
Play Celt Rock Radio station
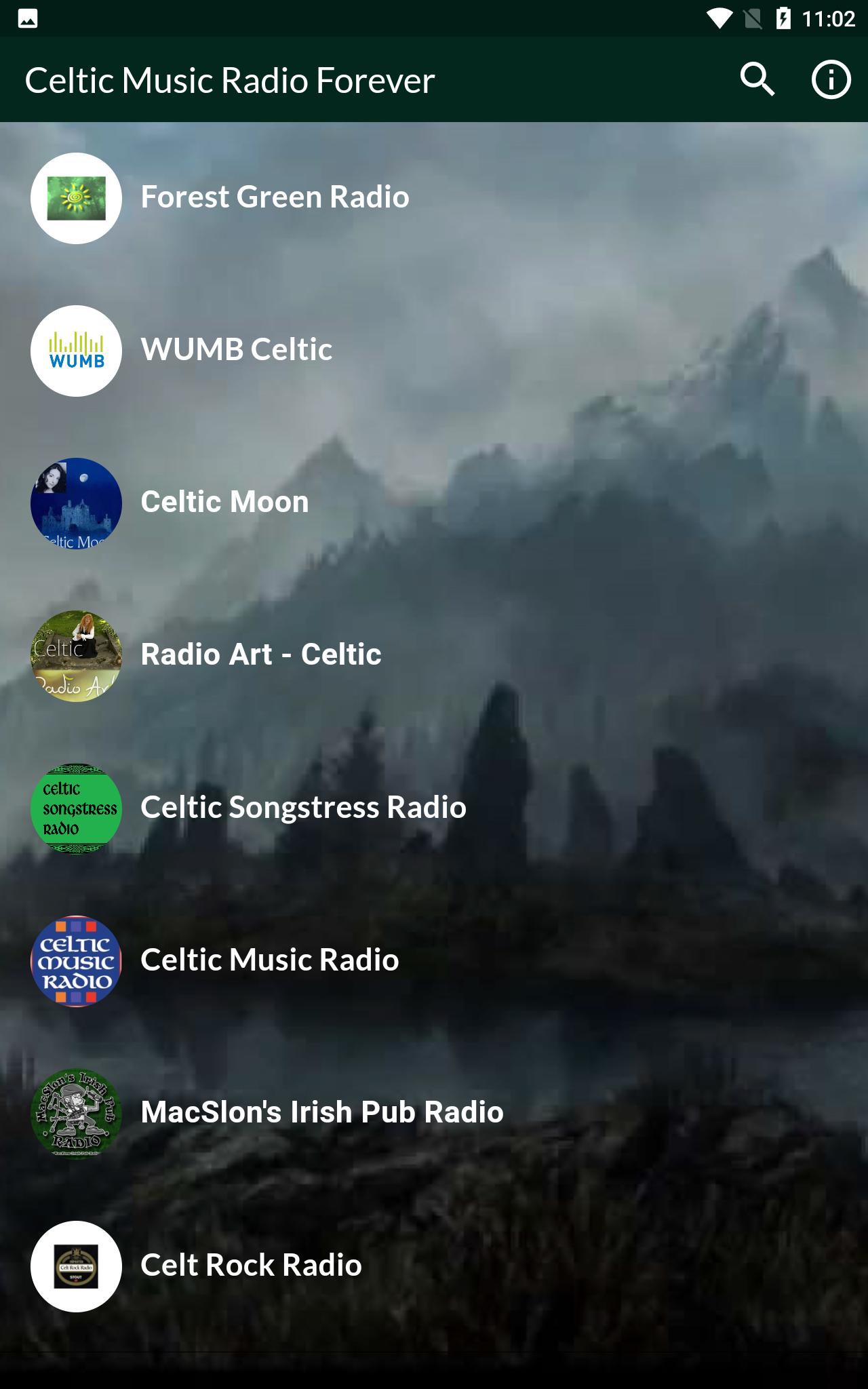(x=434, y=1266)
